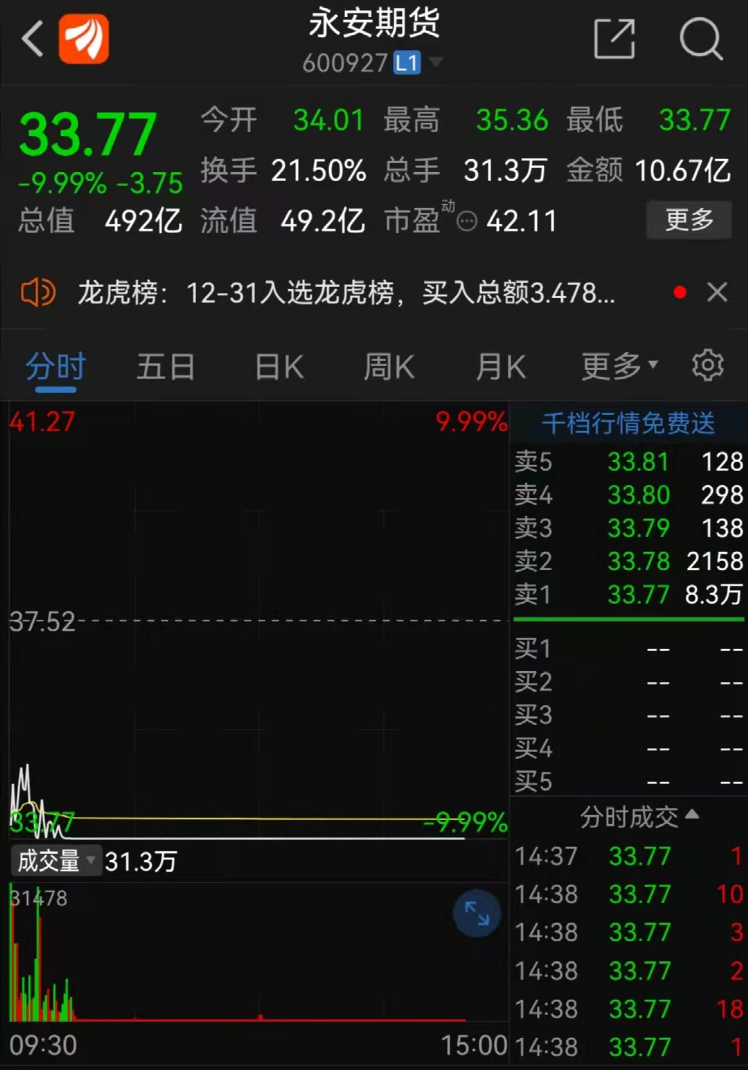
Task: Expand volume chart with blue fullscreen icon
Action: (x=476, y=913)
